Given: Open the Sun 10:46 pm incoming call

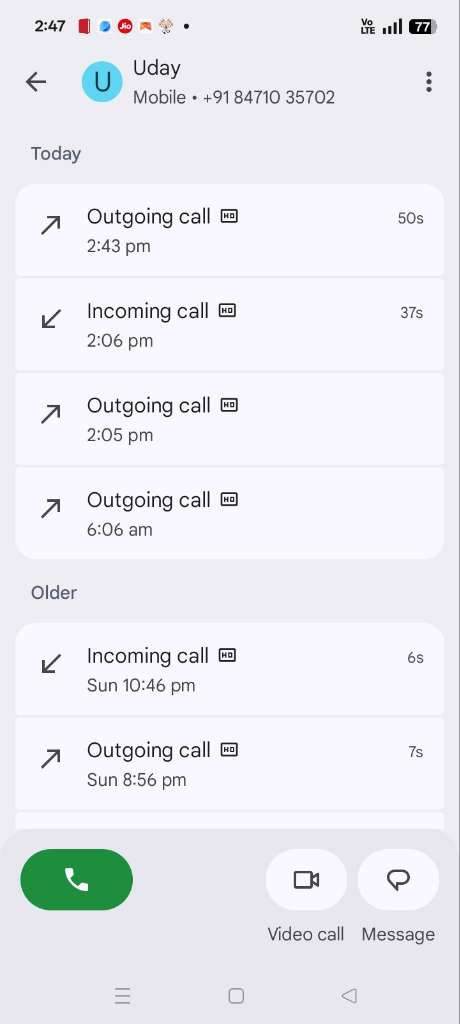Looking at the screenshot, I should click(x=229, y=669).
